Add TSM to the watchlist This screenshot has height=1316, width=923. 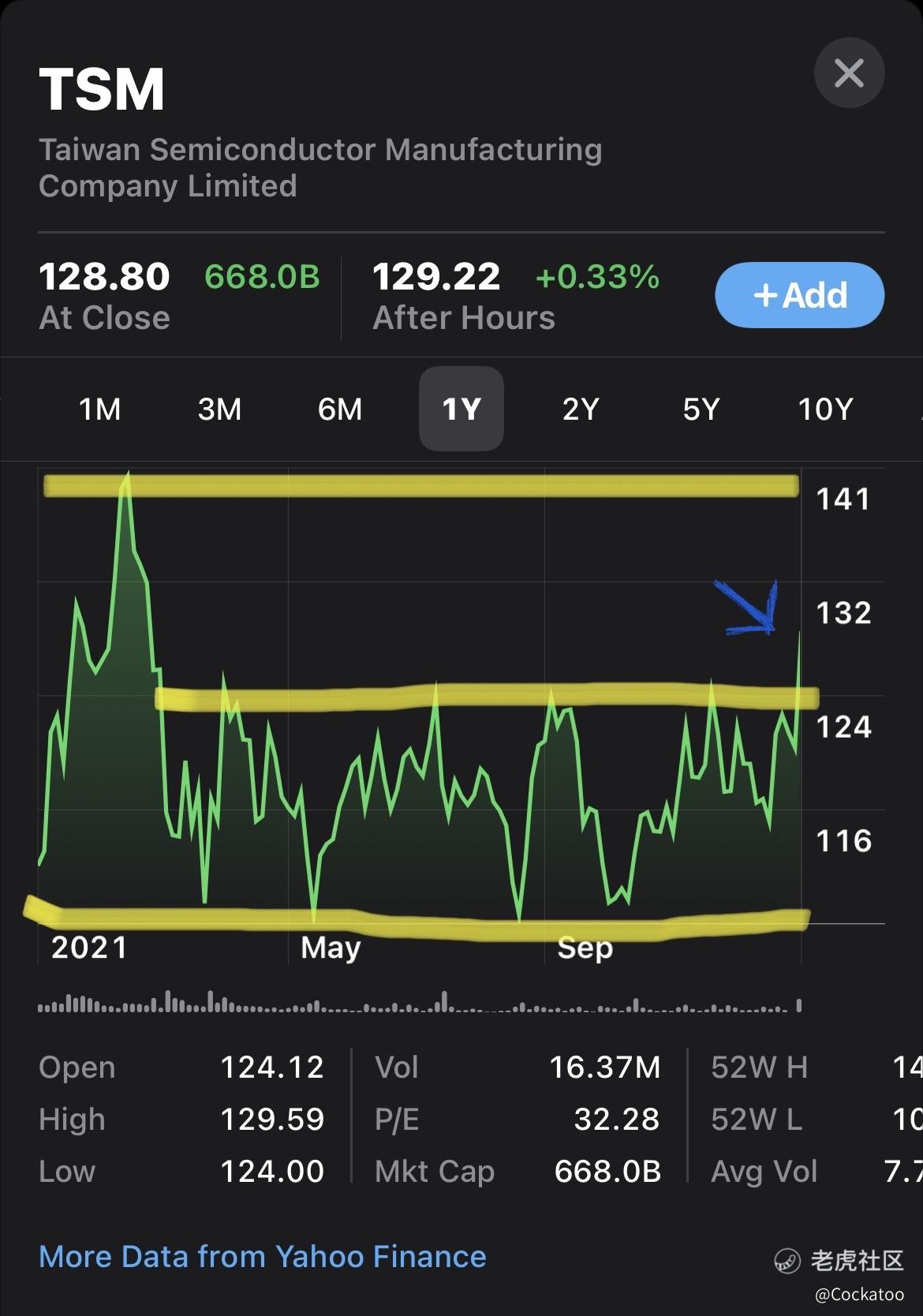click(799, 295)
